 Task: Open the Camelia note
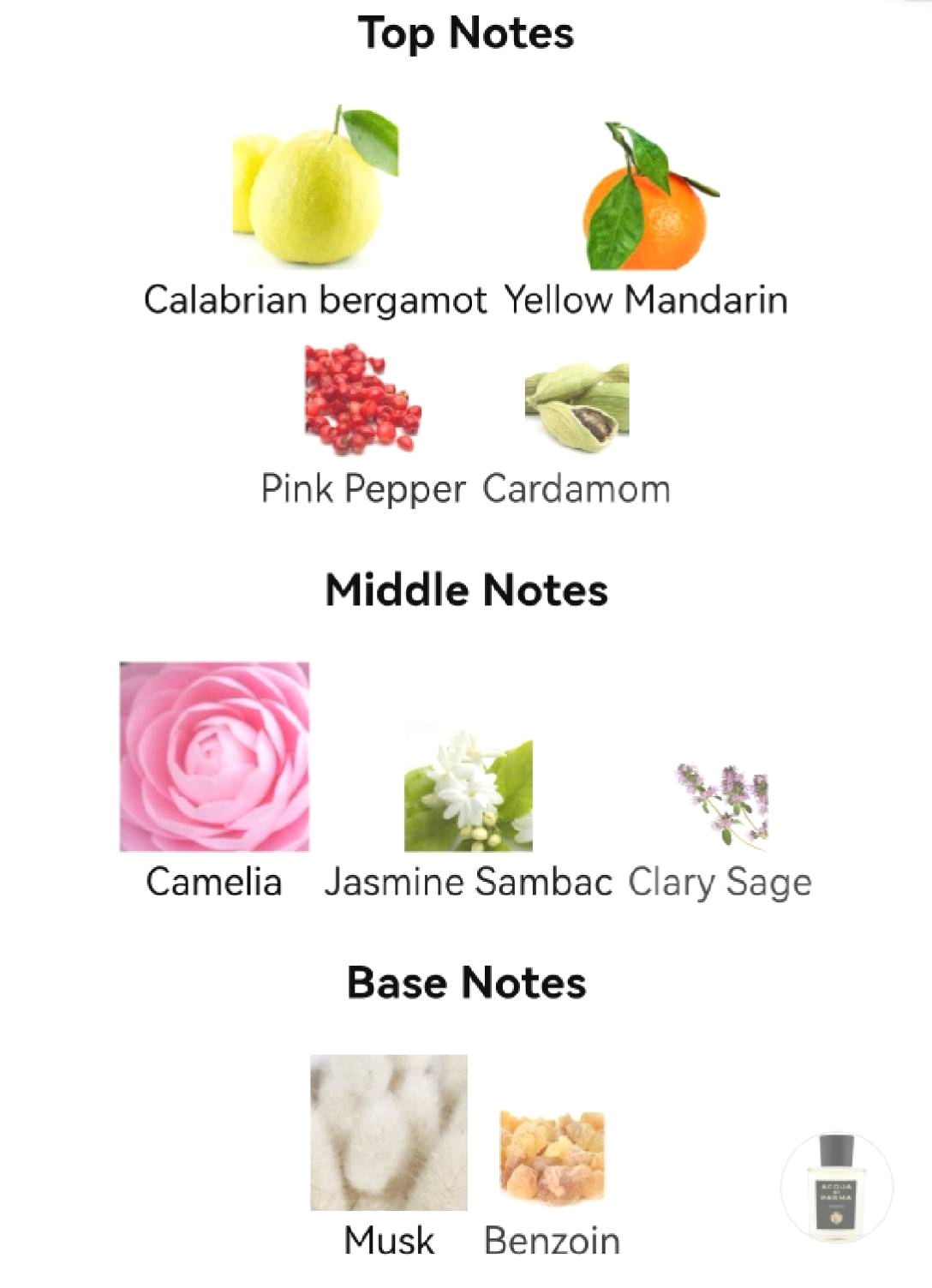point(214,756)
